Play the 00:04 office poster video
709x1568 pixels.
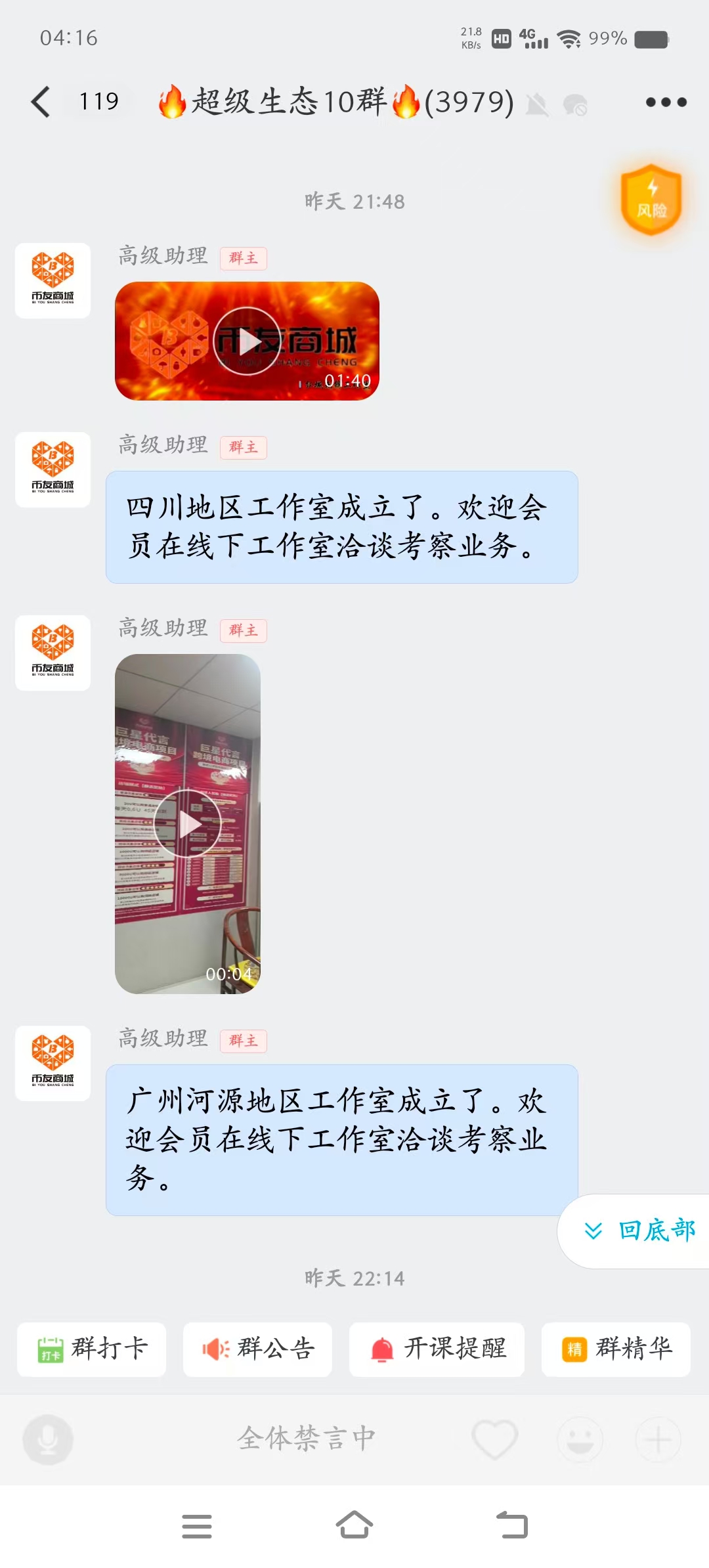pos(188,823)
